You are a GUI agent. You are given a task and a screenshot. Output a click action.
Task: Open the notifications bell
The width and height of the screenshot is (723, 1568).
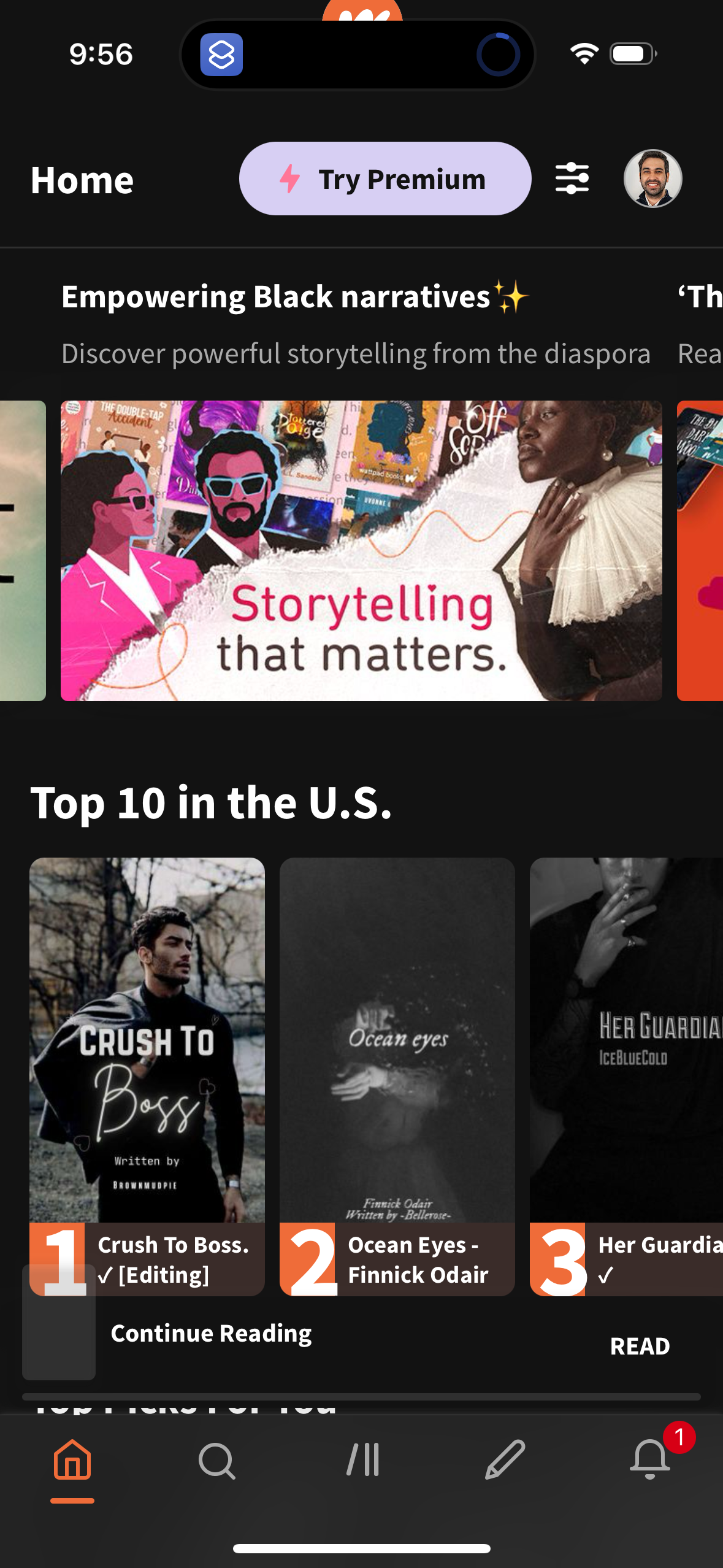[650, 1466]
